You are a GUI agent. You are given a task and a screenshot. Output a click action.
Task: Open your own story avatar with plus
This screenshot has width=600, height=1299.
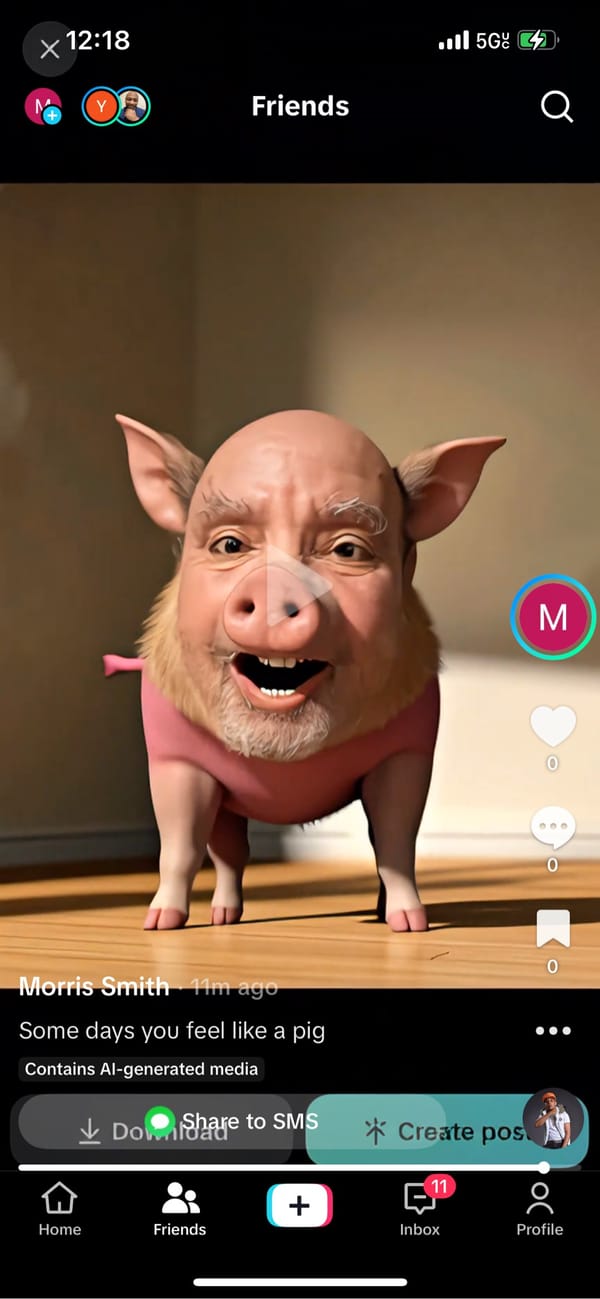43,106
